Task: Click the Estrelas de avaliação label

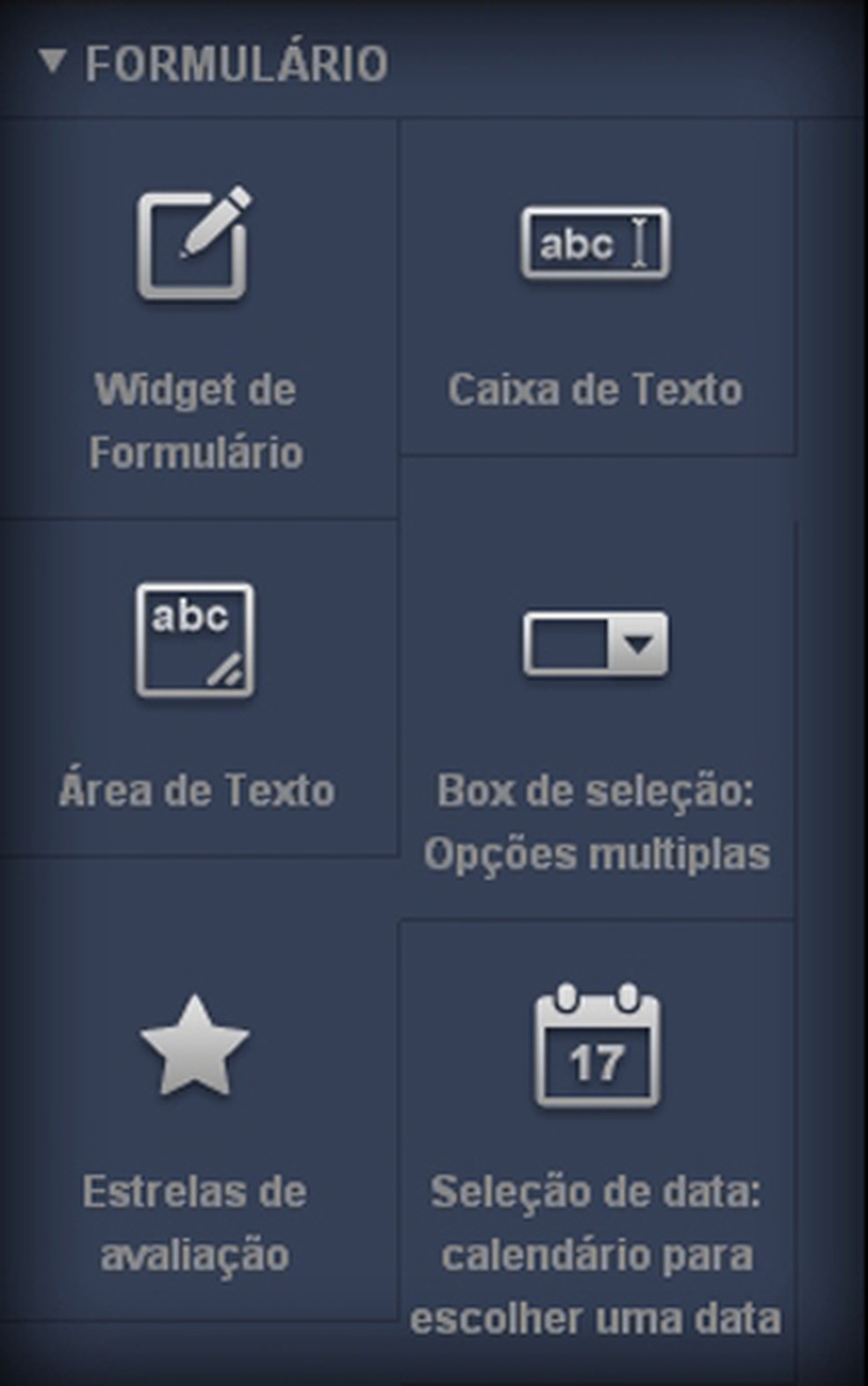Action: 196,1222
